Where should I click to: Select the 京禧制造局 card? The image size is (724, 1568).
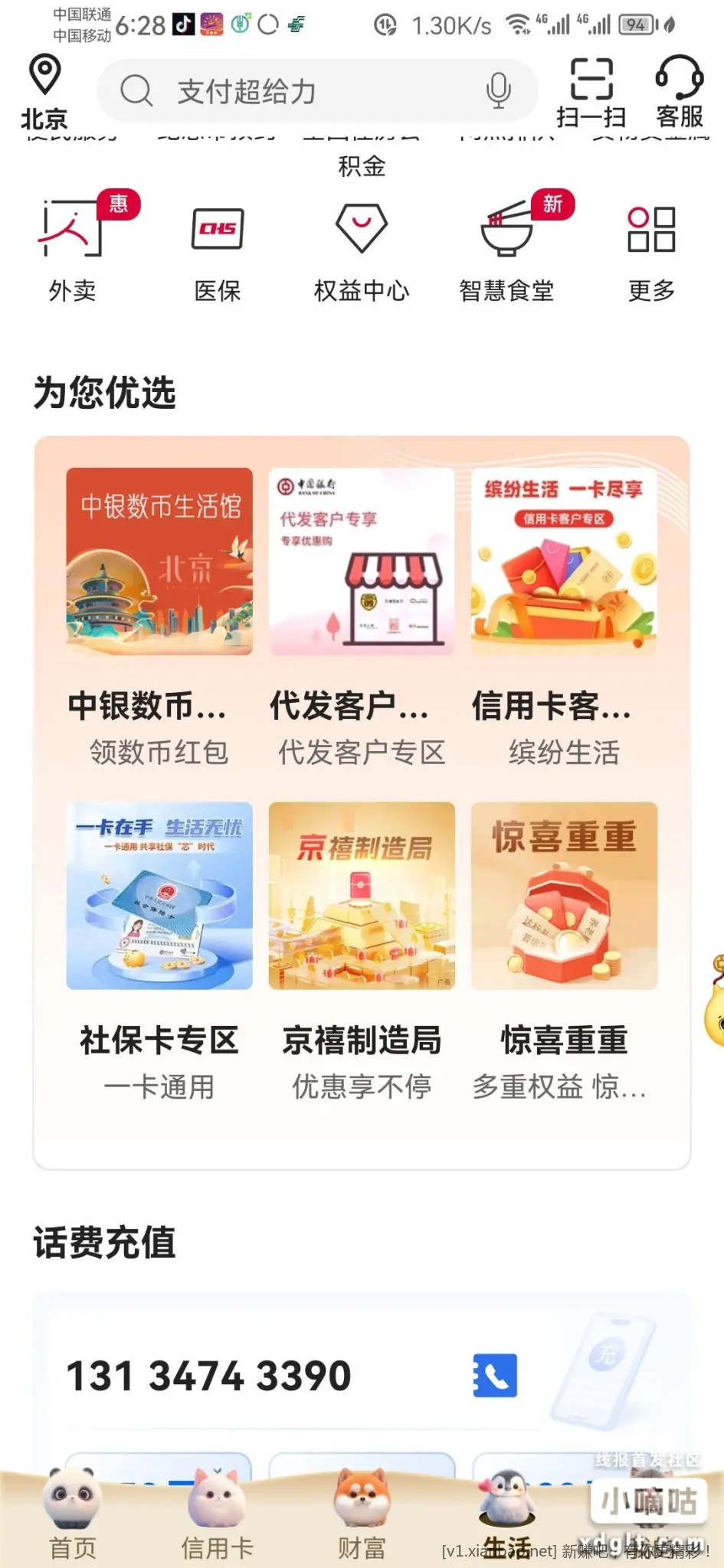(x=362, y=949)
